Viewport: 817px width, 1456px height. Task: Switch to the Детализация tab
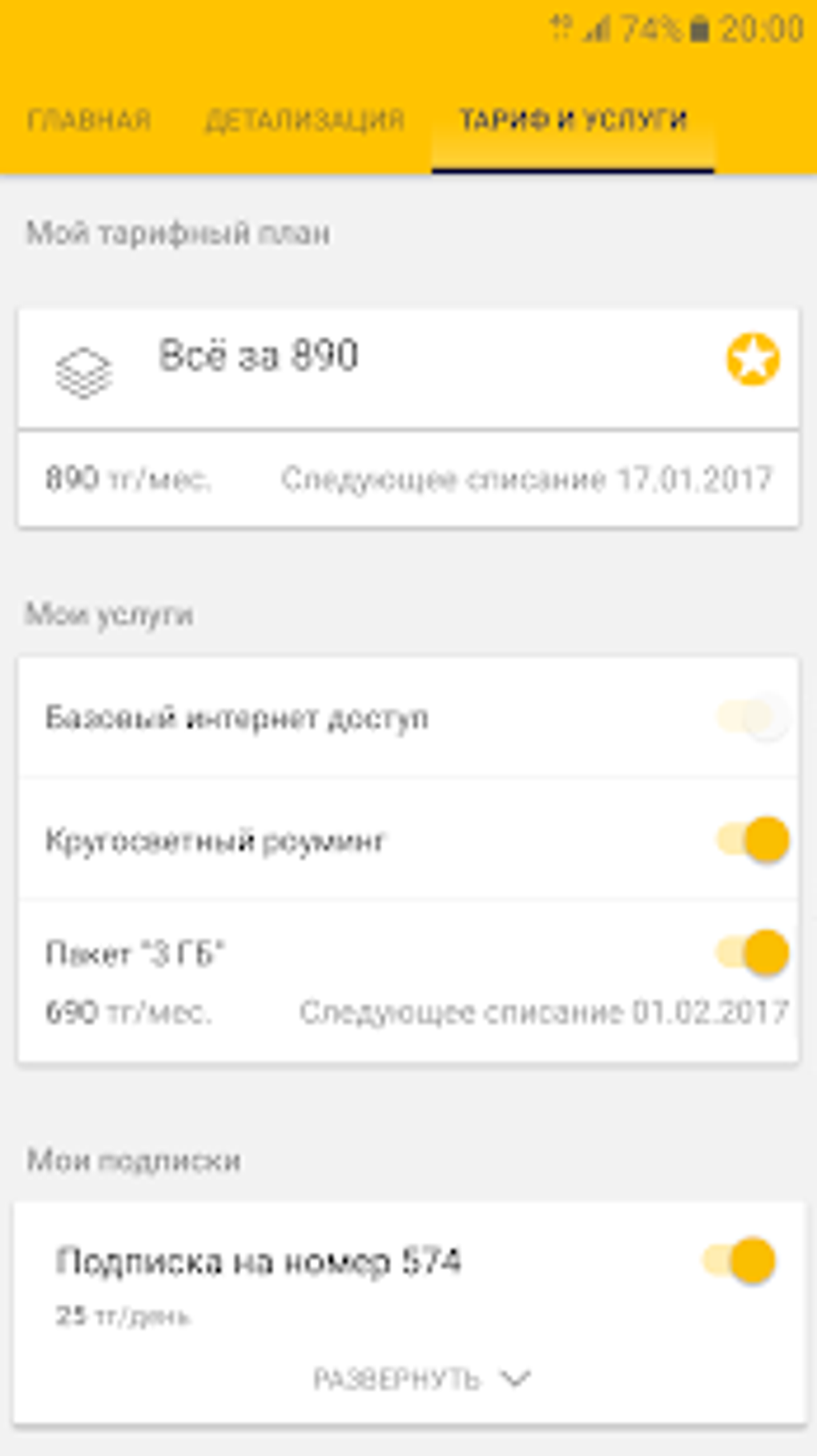coord(304,120)
